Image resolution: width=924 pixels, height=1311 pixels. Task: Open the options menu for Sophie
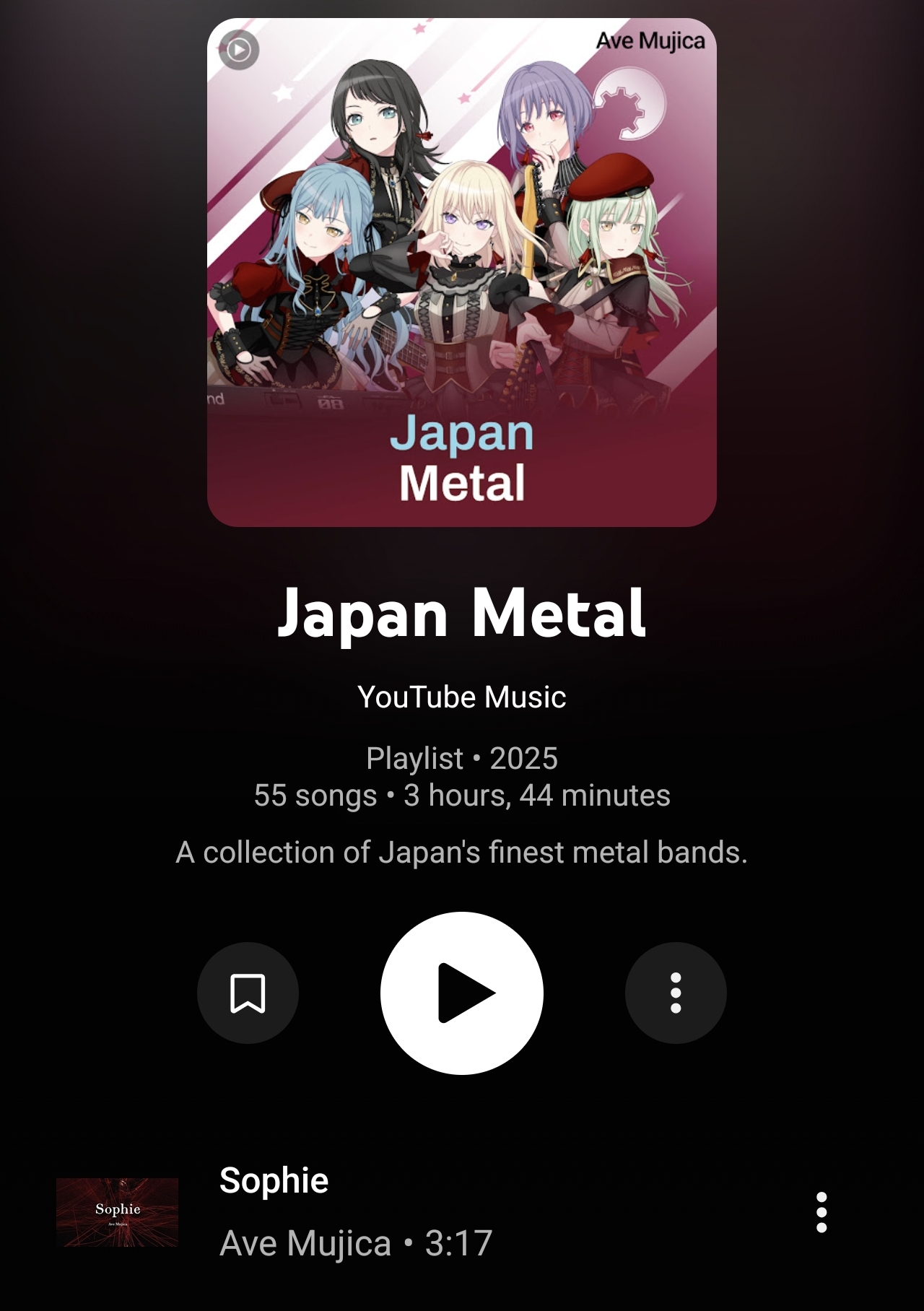point(821,1212)
